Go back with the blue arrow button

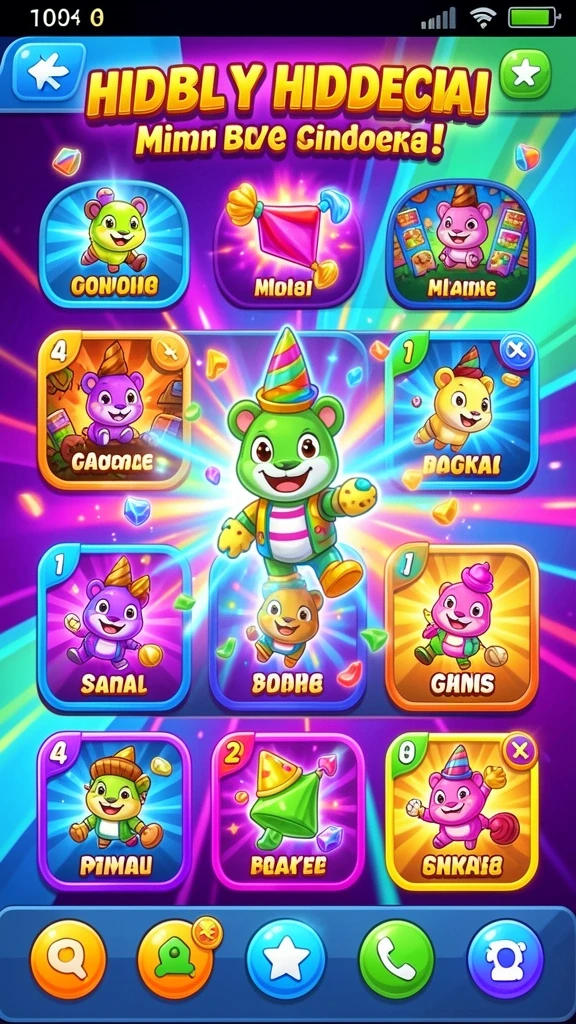[48, 71]
